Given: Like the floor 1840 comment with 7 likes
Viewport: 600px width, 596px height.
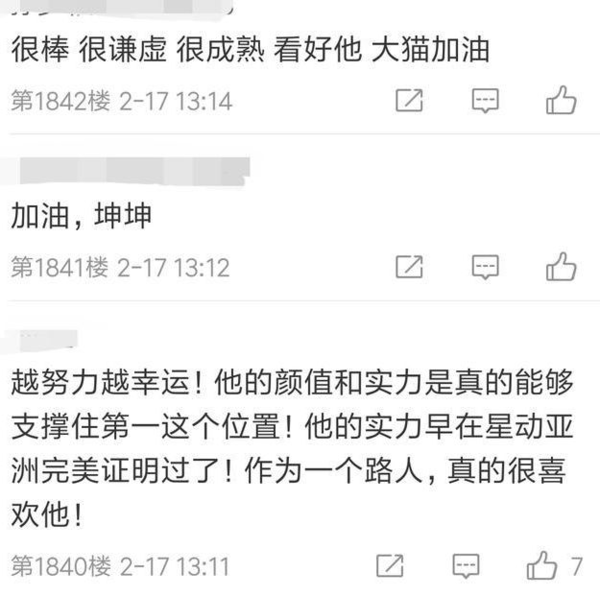Looking at the screenshot, I should click(x=543, y=565).
